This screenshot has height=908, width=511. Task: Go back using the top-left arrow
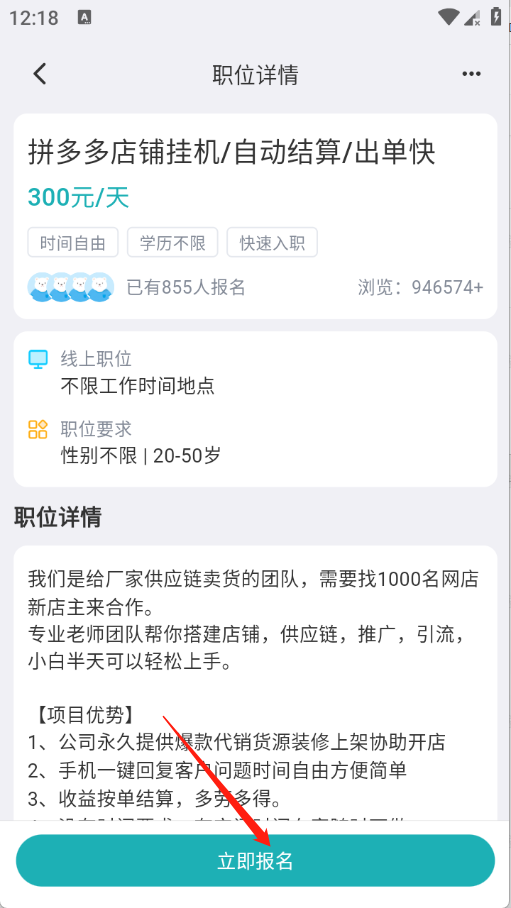pos(39,74)
